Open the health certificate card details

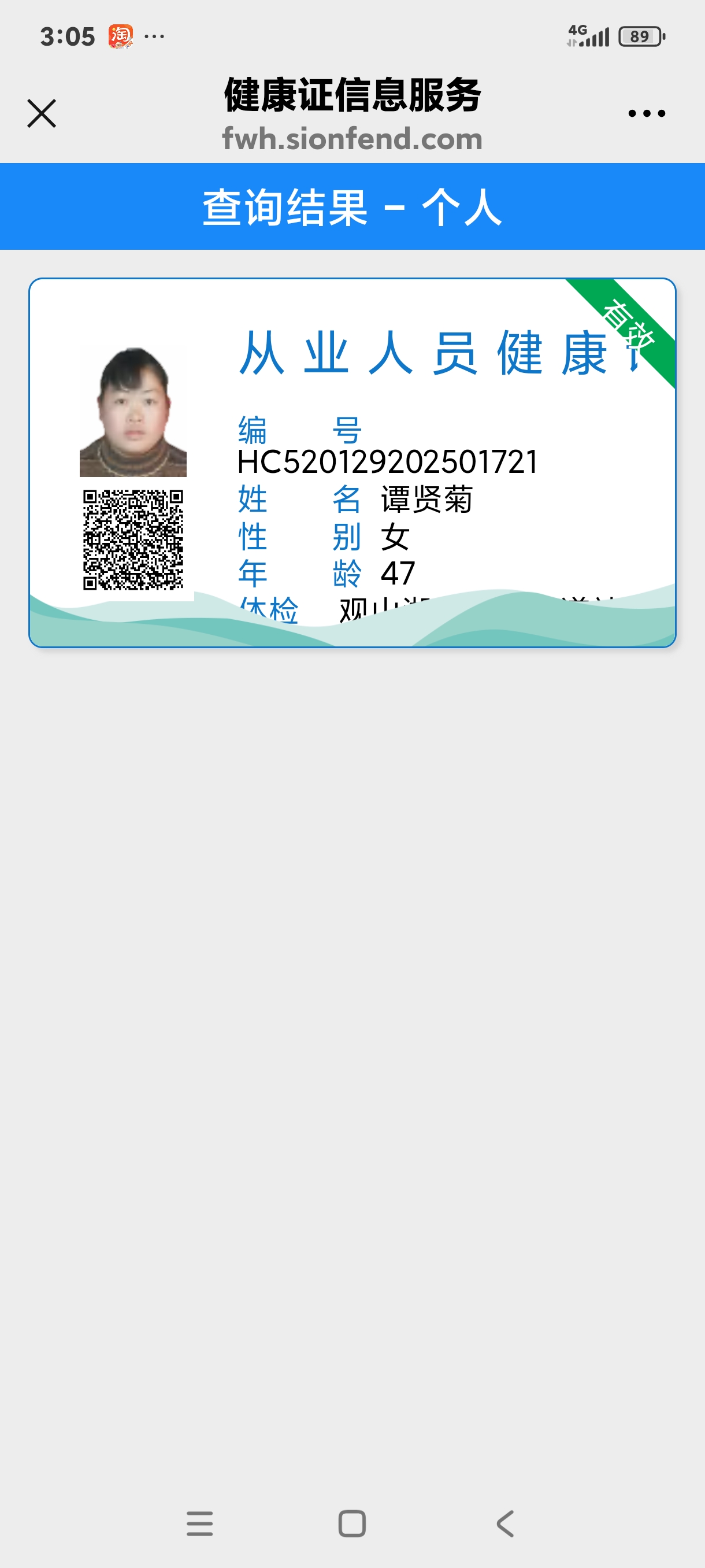point(352,463)
